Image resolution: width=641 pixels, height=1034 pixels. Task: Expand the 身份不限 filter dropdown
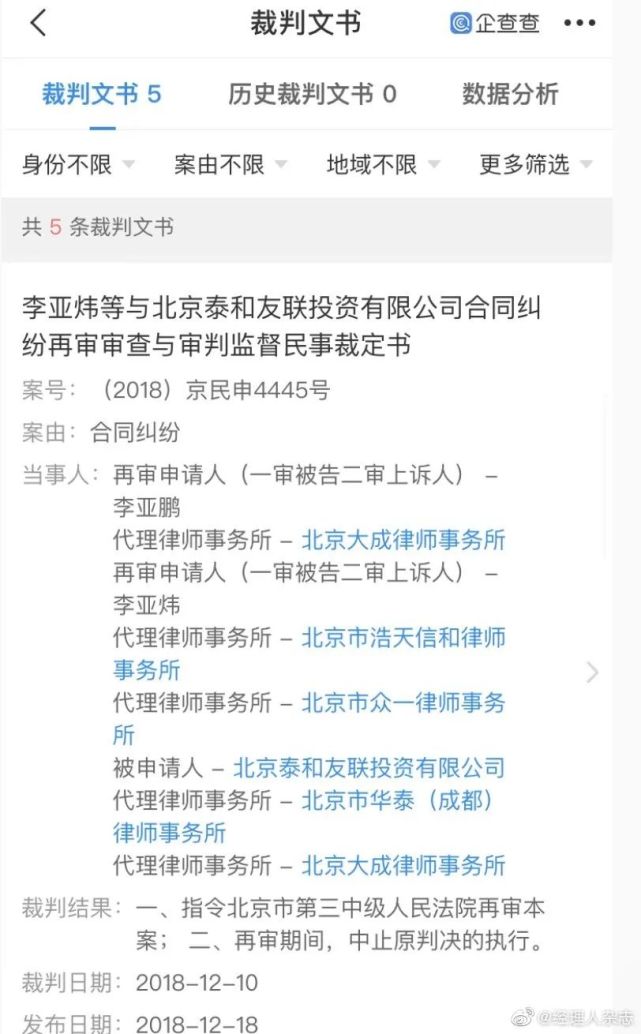(78, 164)
